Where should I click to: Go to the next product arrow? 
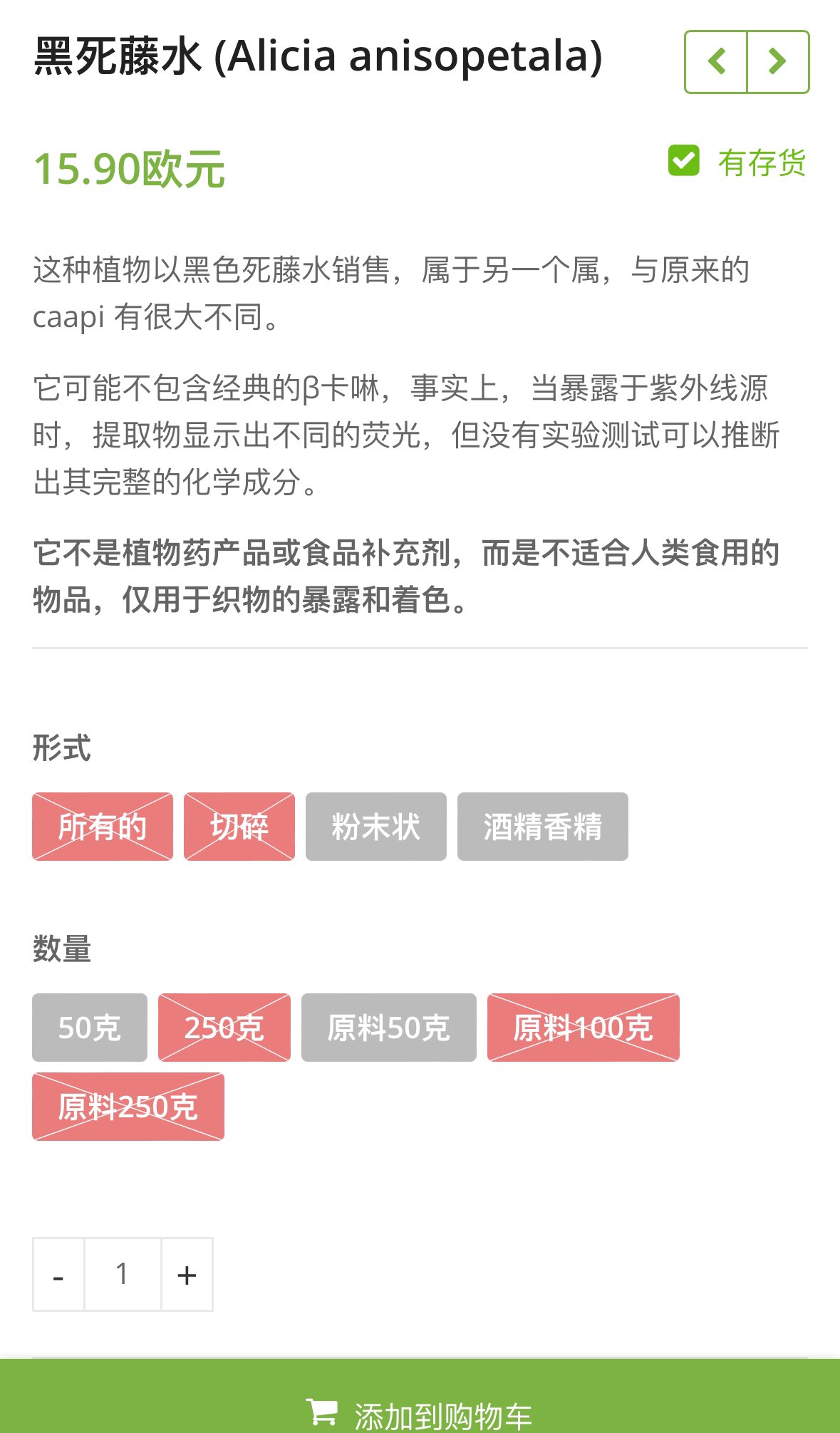point(777,61)
